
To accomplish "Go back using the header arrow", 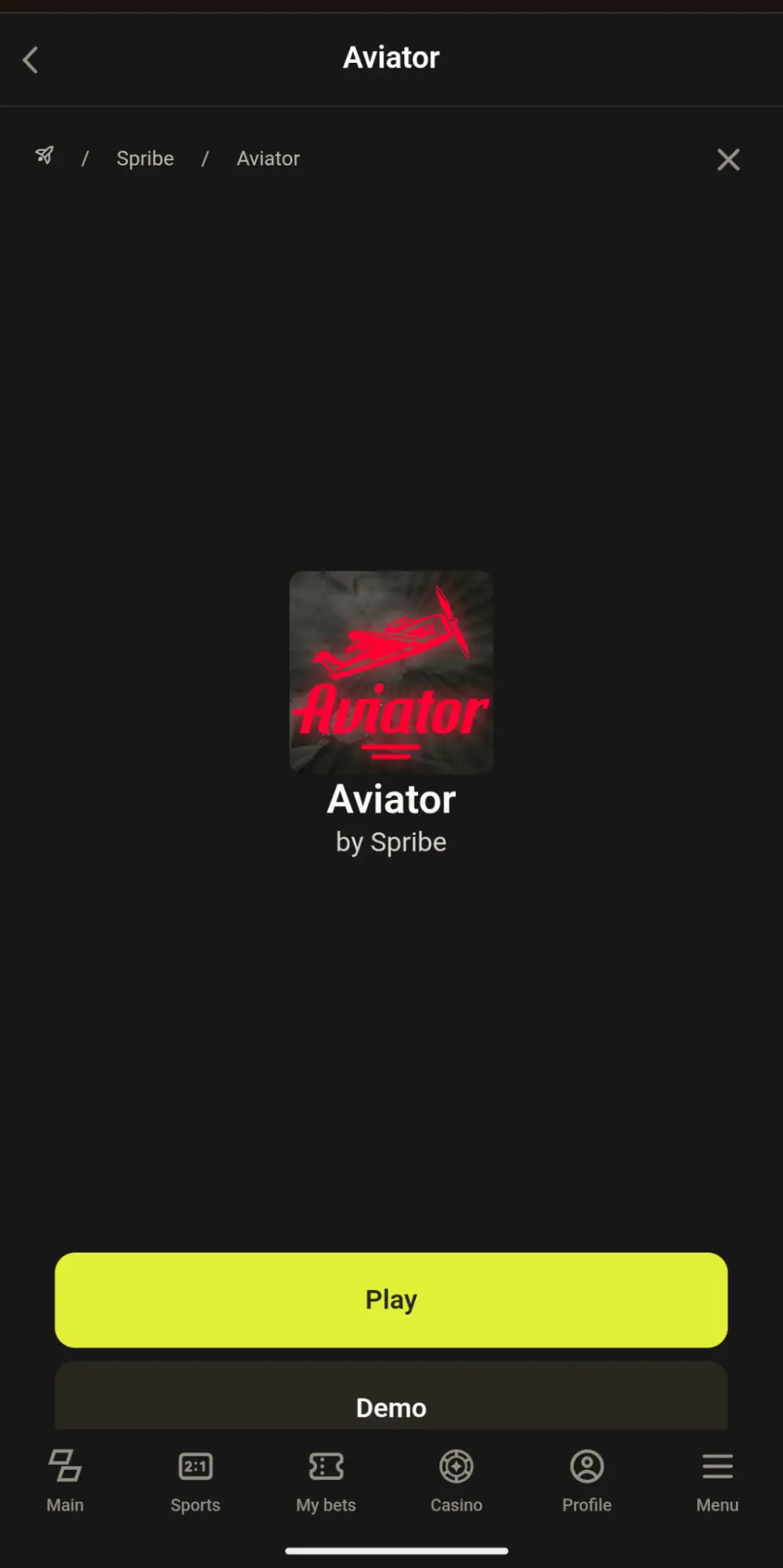I will [31, 60].
